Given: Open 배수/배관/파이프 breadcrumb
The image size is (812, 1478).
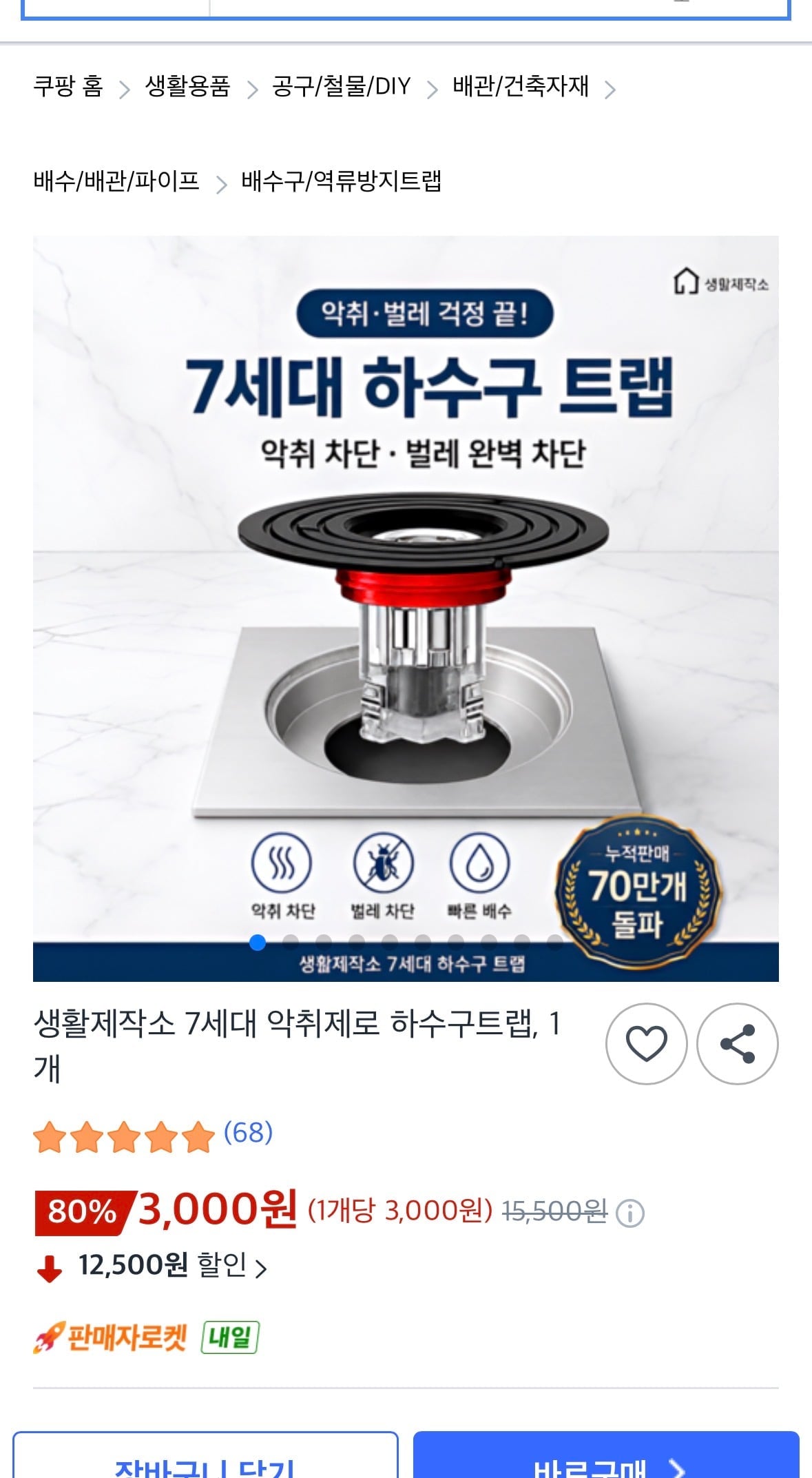Looking at the screenshot, I should 116,182.
